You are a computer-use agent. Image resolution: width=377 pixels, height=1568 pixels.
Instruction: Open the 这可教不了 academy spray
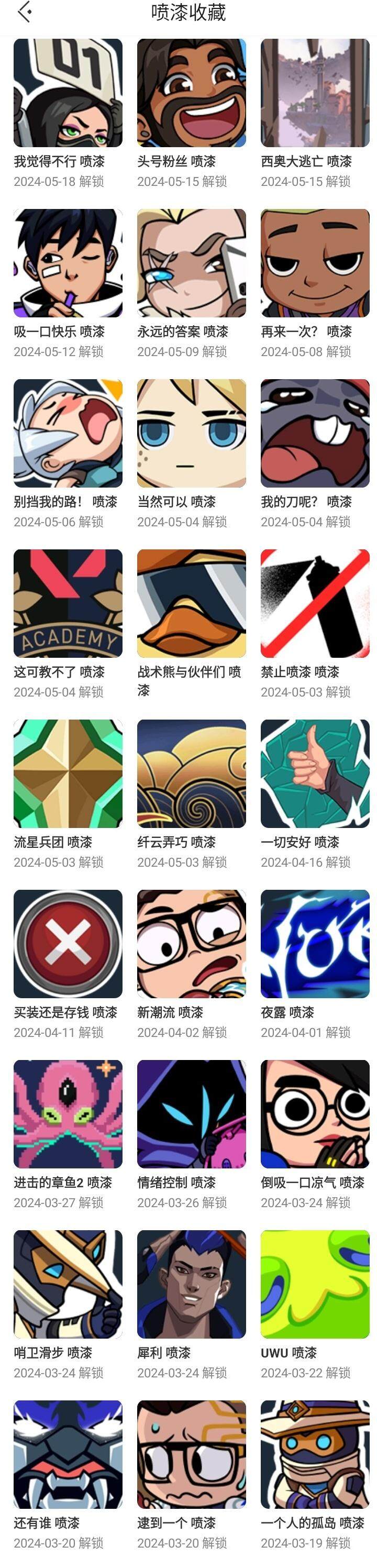pos(68,603)
